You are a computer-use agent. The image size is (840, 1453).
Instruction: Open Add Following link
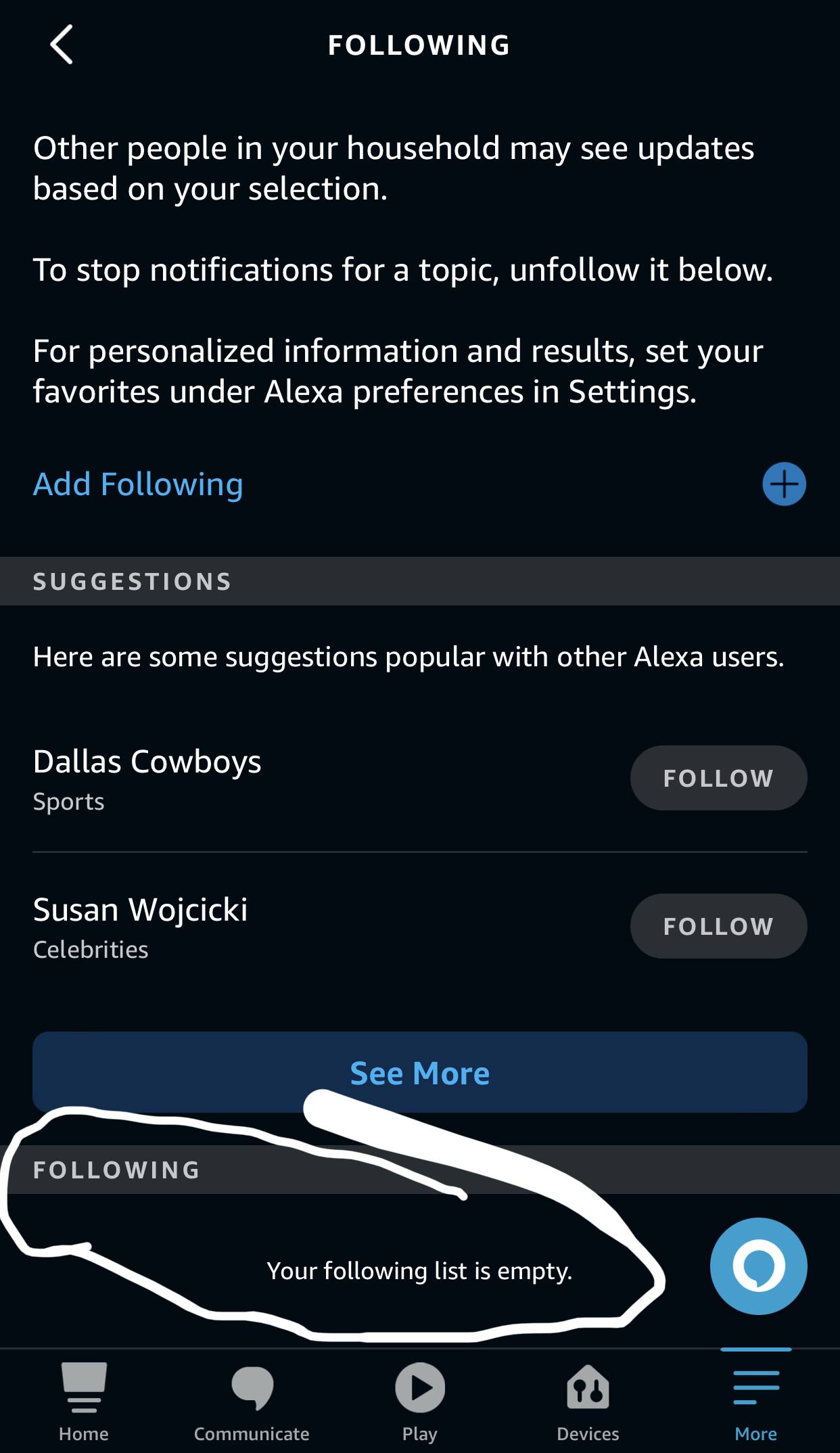coord(138,484)
